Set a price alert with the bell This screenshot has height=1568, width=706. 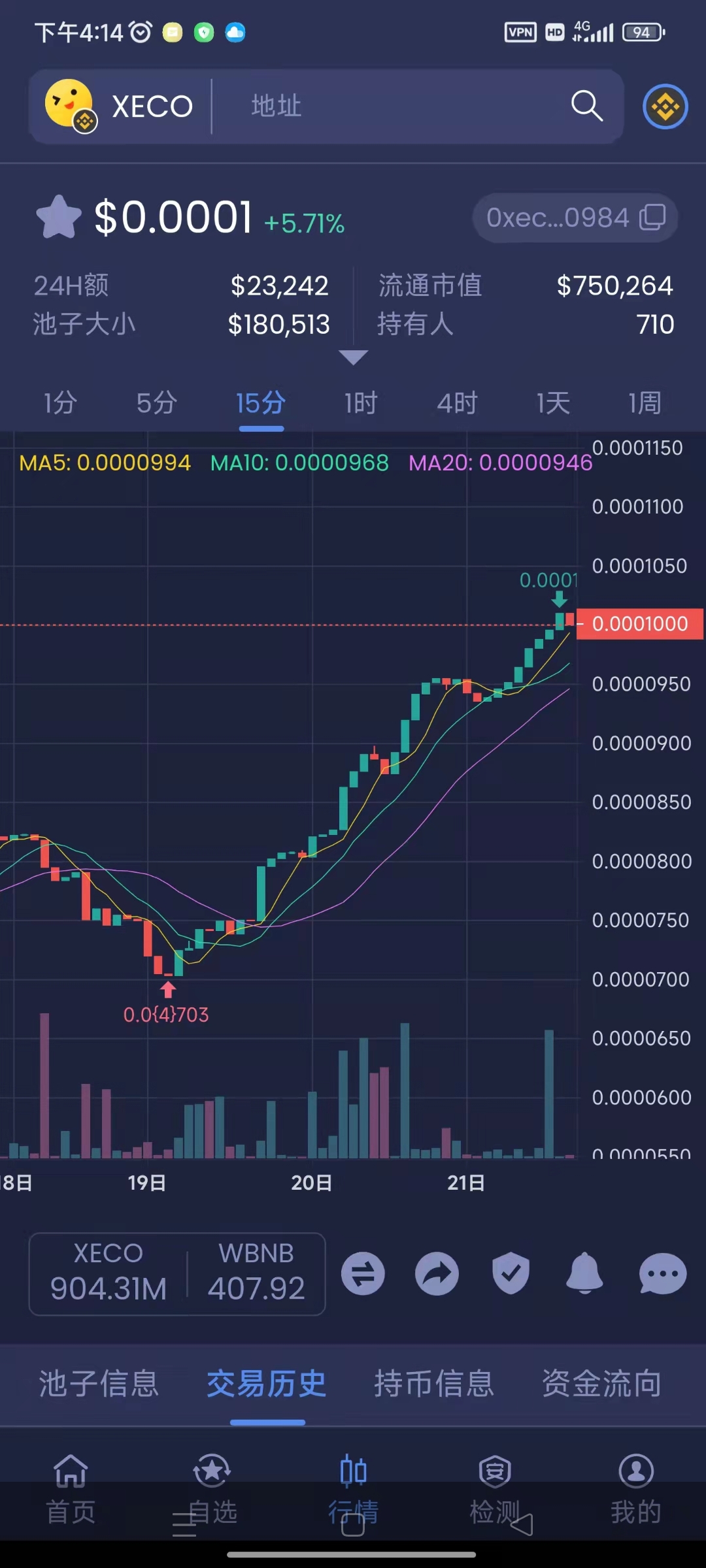click(x=584, y=1273)
